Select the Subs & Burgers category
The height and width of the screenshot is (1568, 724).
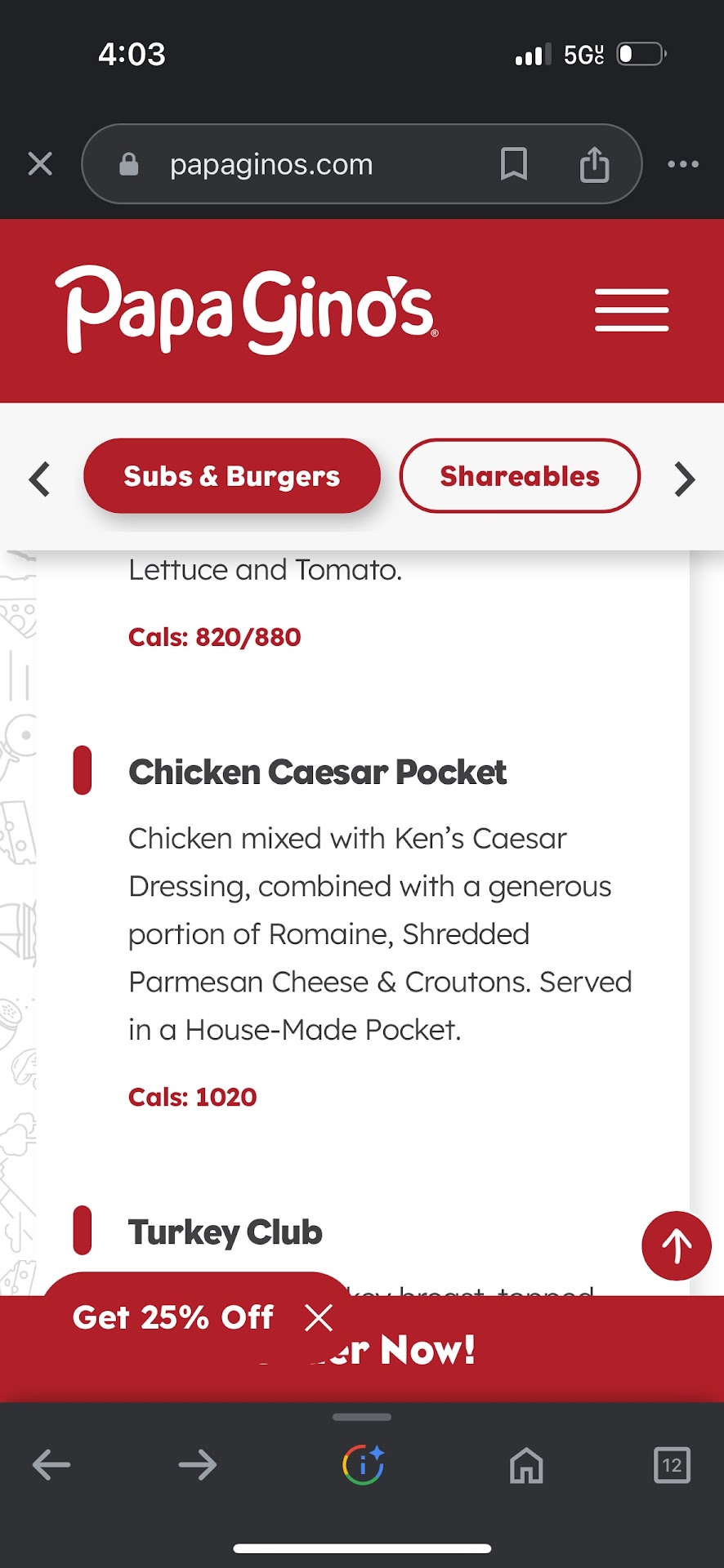tap(231, 476)
